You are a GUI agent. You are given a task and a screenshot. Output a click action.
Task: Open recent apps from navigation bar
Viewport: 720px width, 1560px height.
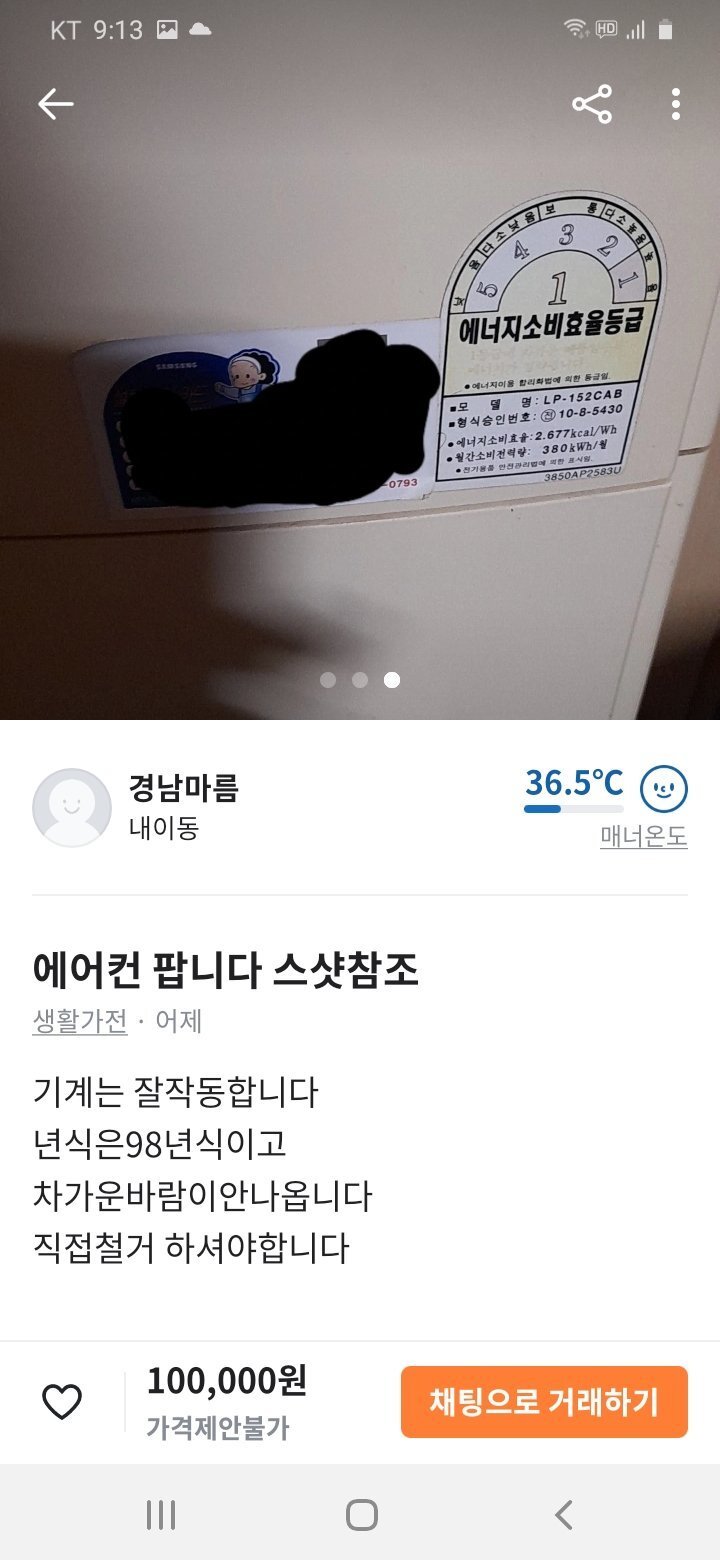160,1514
